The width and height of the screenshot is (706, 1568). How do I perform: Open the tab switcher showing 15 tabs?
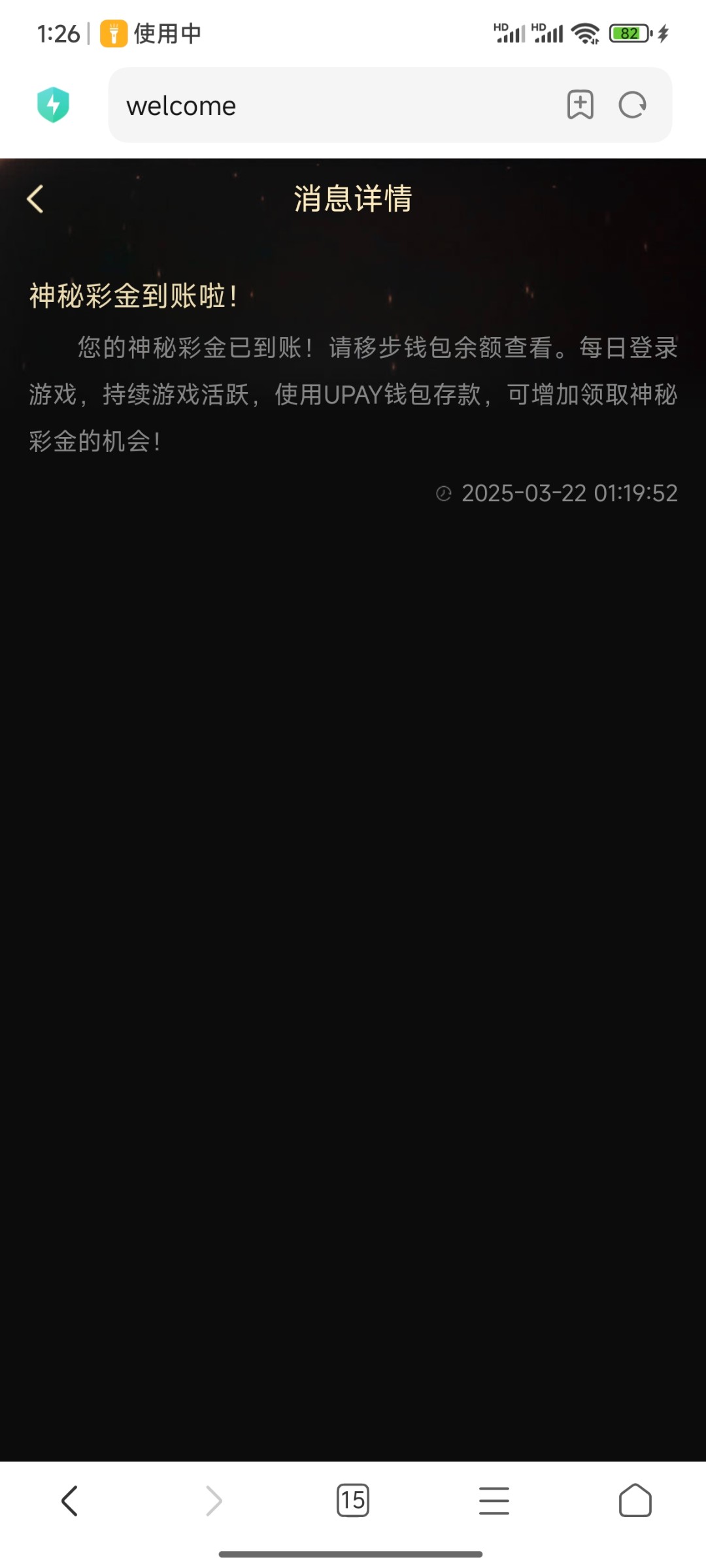[353, 1500]
